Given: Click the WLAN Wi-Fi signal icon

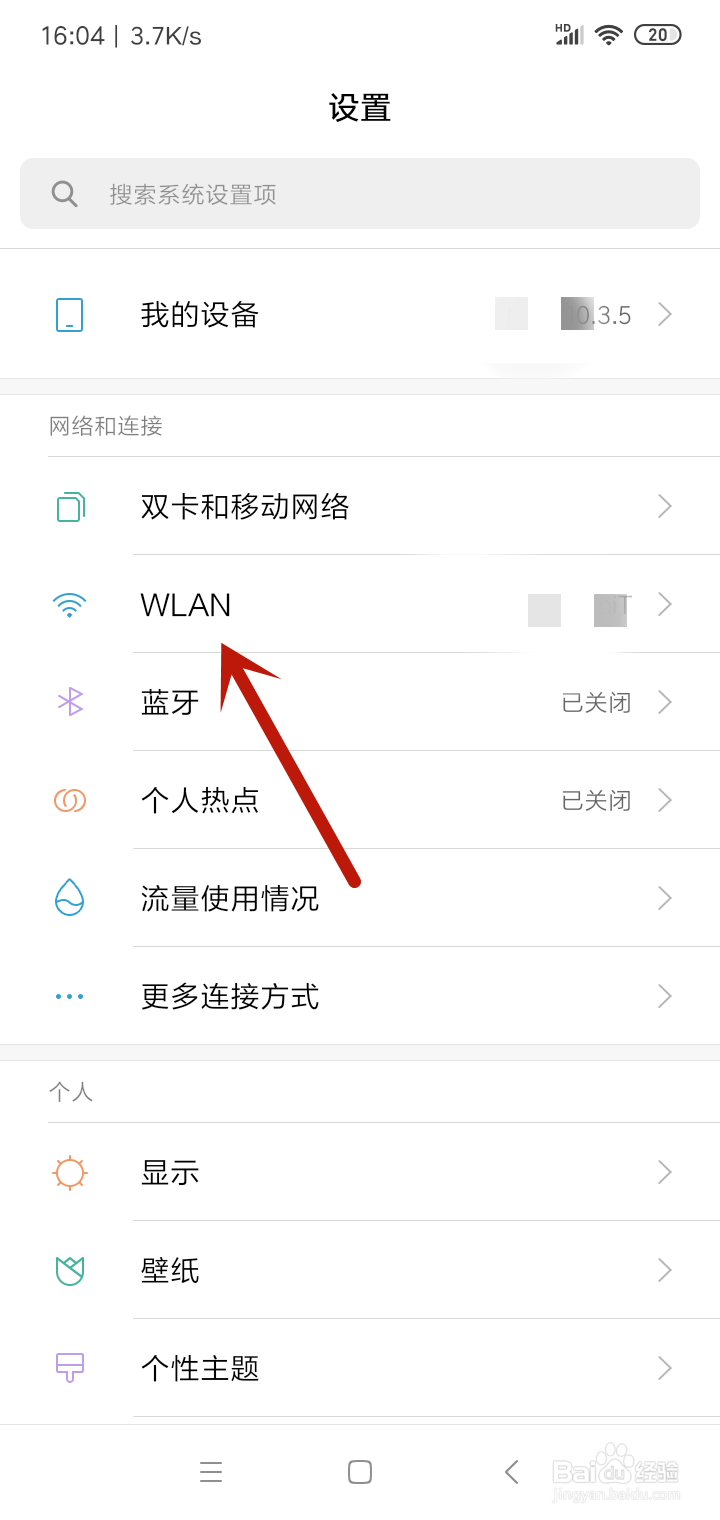Looking at the screenshot, I should 69,604.
